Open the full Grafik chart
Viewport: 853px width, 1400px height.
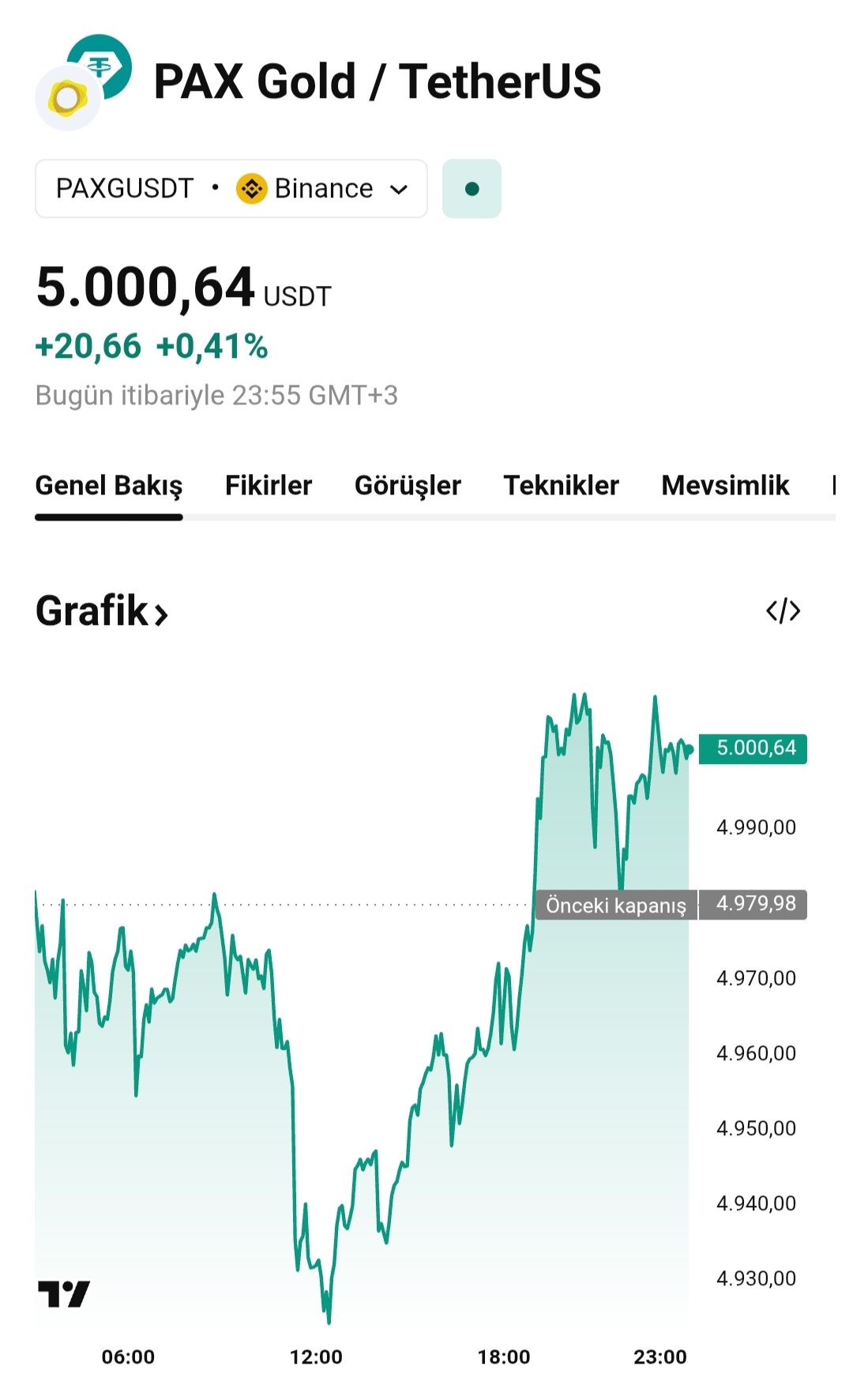[102, 612]
